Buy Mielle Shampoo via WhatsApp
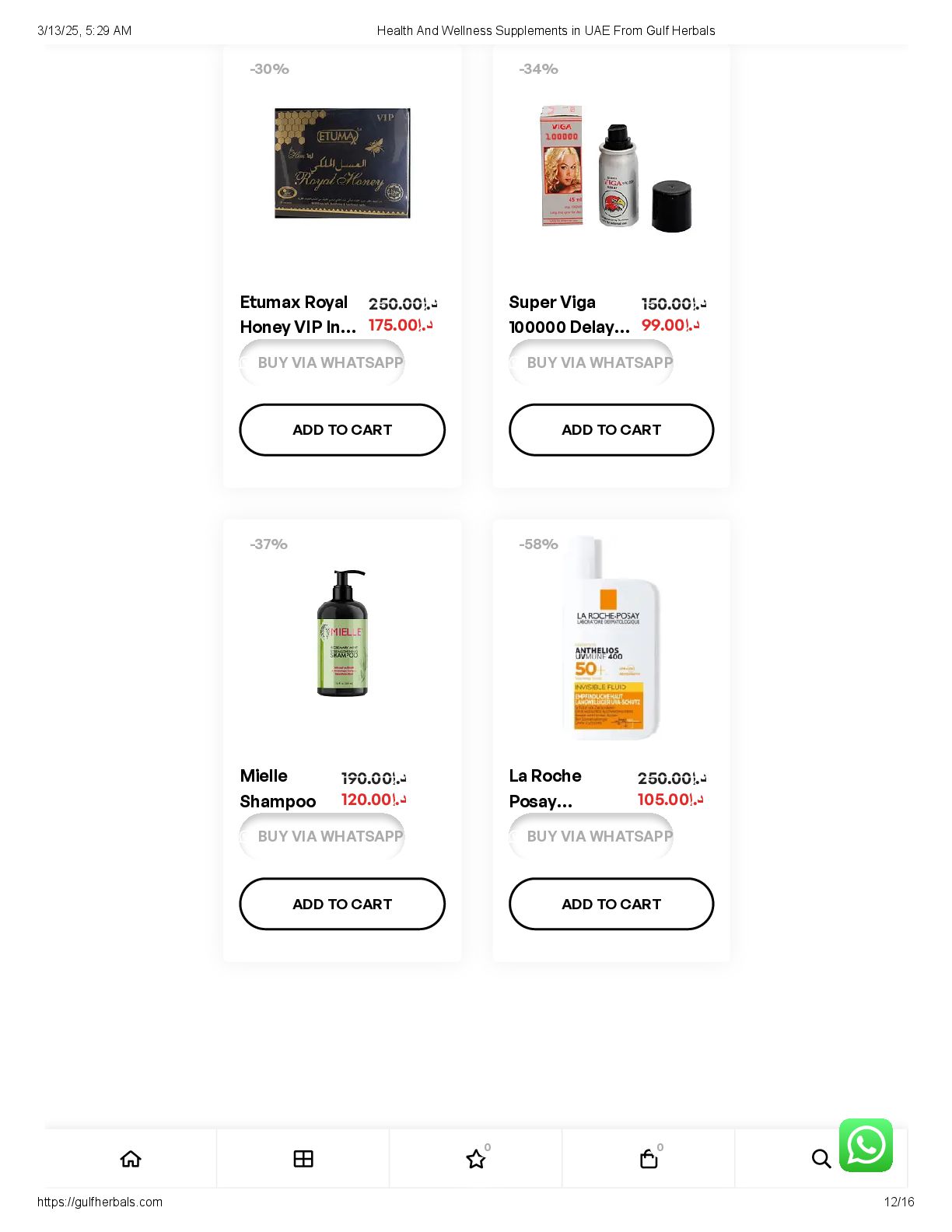 pyautogui.click(x=322, y=836)
